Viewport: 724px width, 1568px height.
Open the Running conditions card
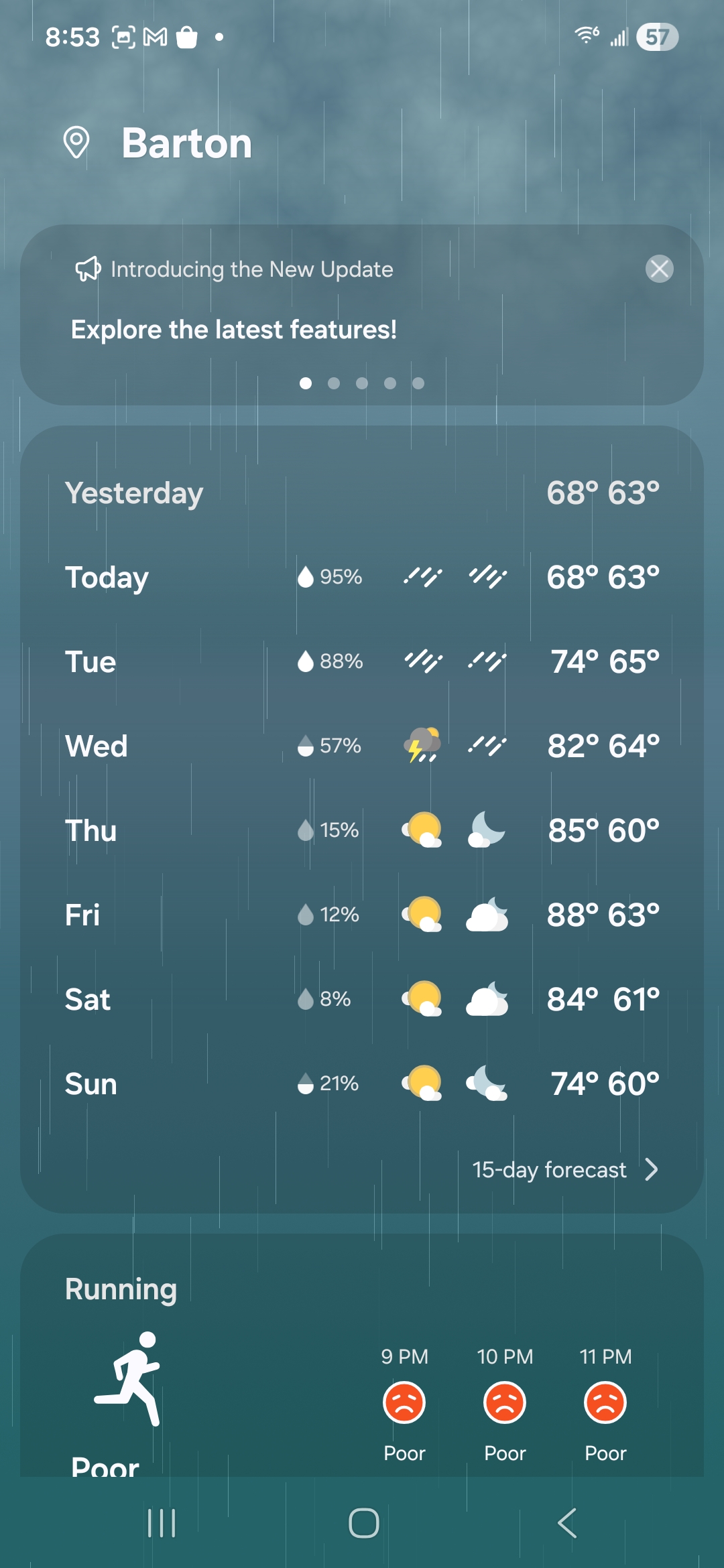[362, 1360]
